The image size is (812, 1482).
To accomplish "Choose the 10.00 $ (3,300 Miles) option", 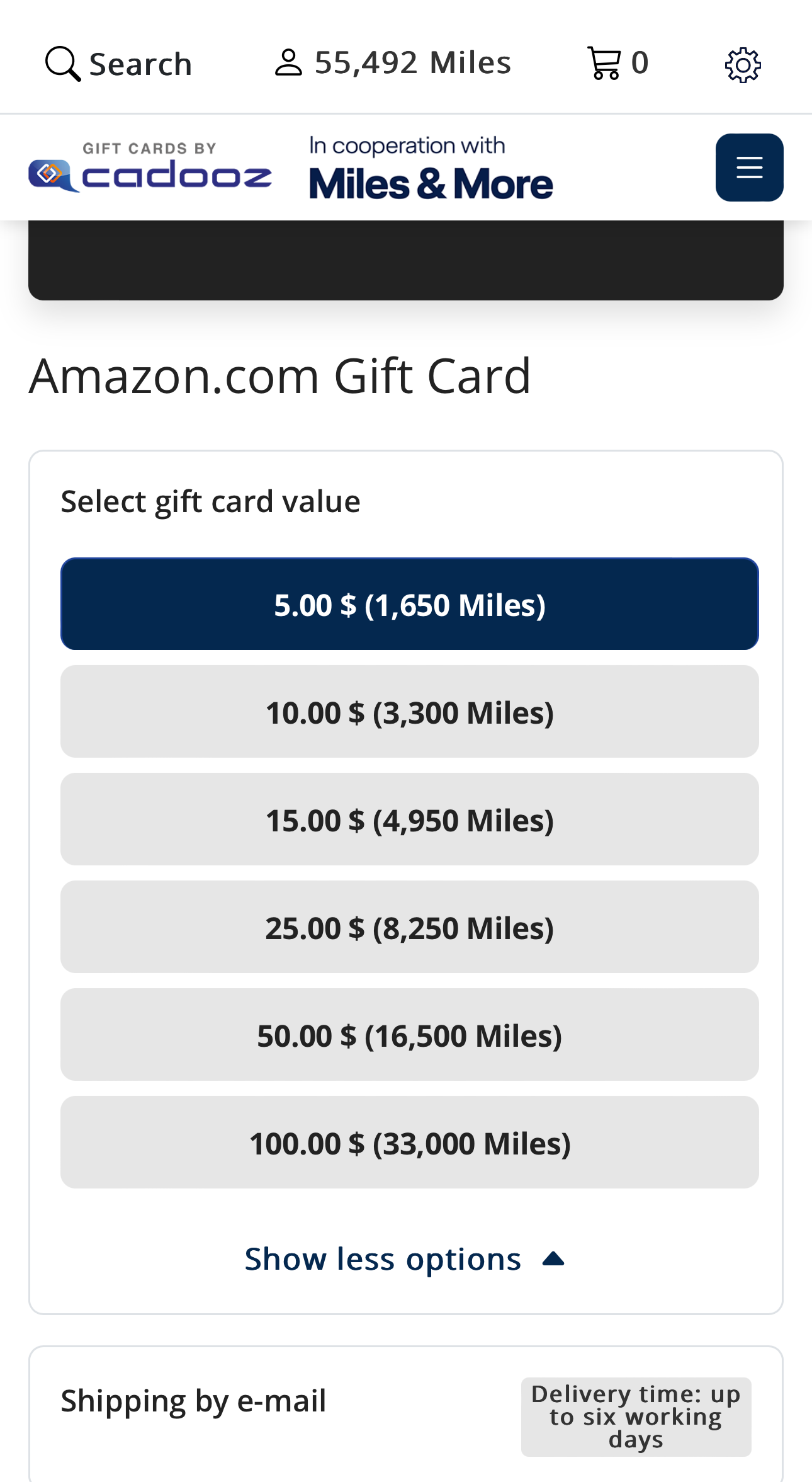I will tap(409, 712).
